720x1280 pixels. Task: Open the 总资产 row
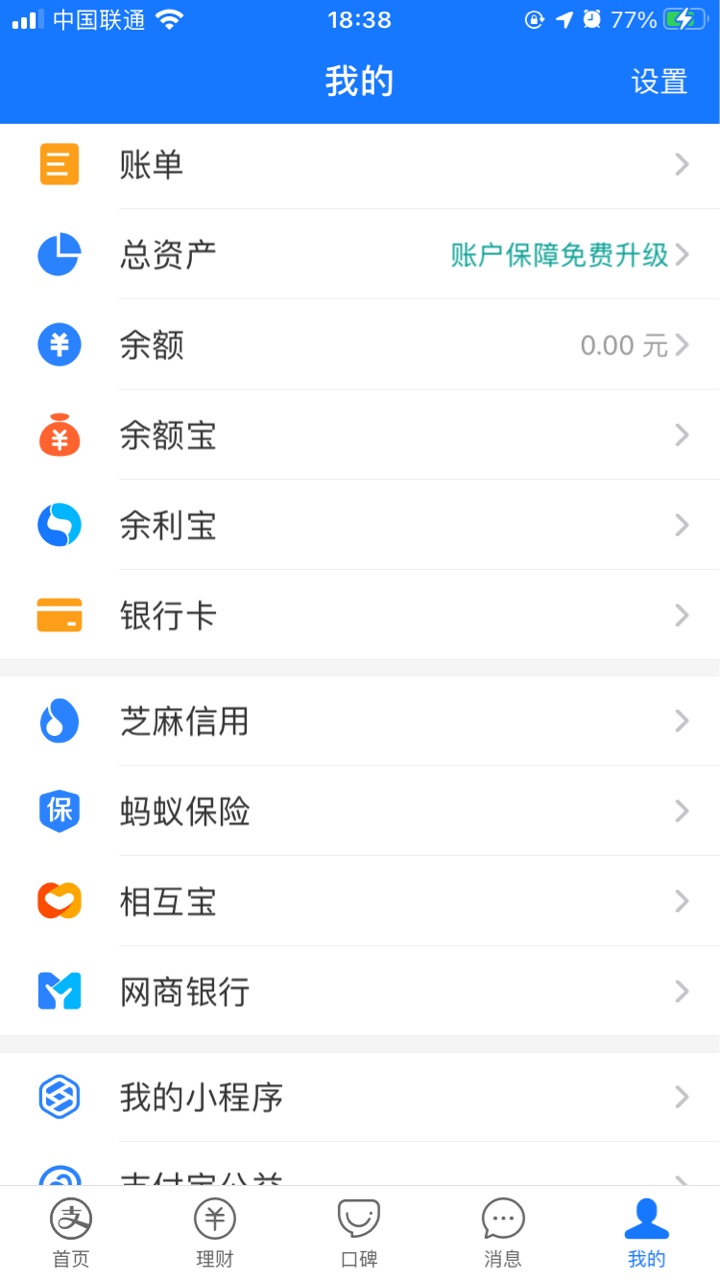coord(360,254)
